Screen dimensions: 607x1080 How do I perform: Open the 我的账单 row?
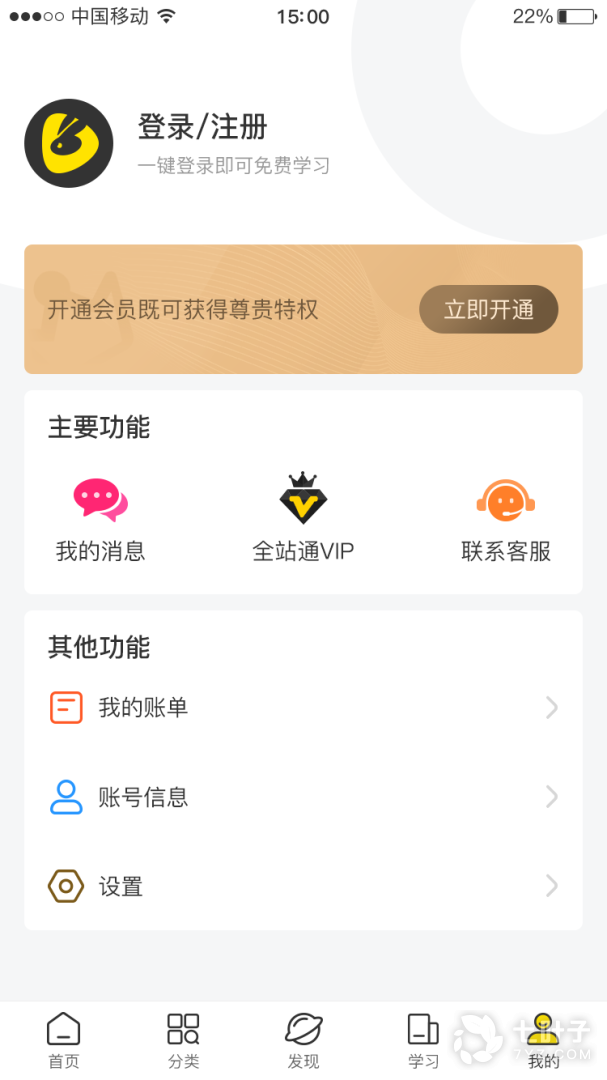[303, 708]
